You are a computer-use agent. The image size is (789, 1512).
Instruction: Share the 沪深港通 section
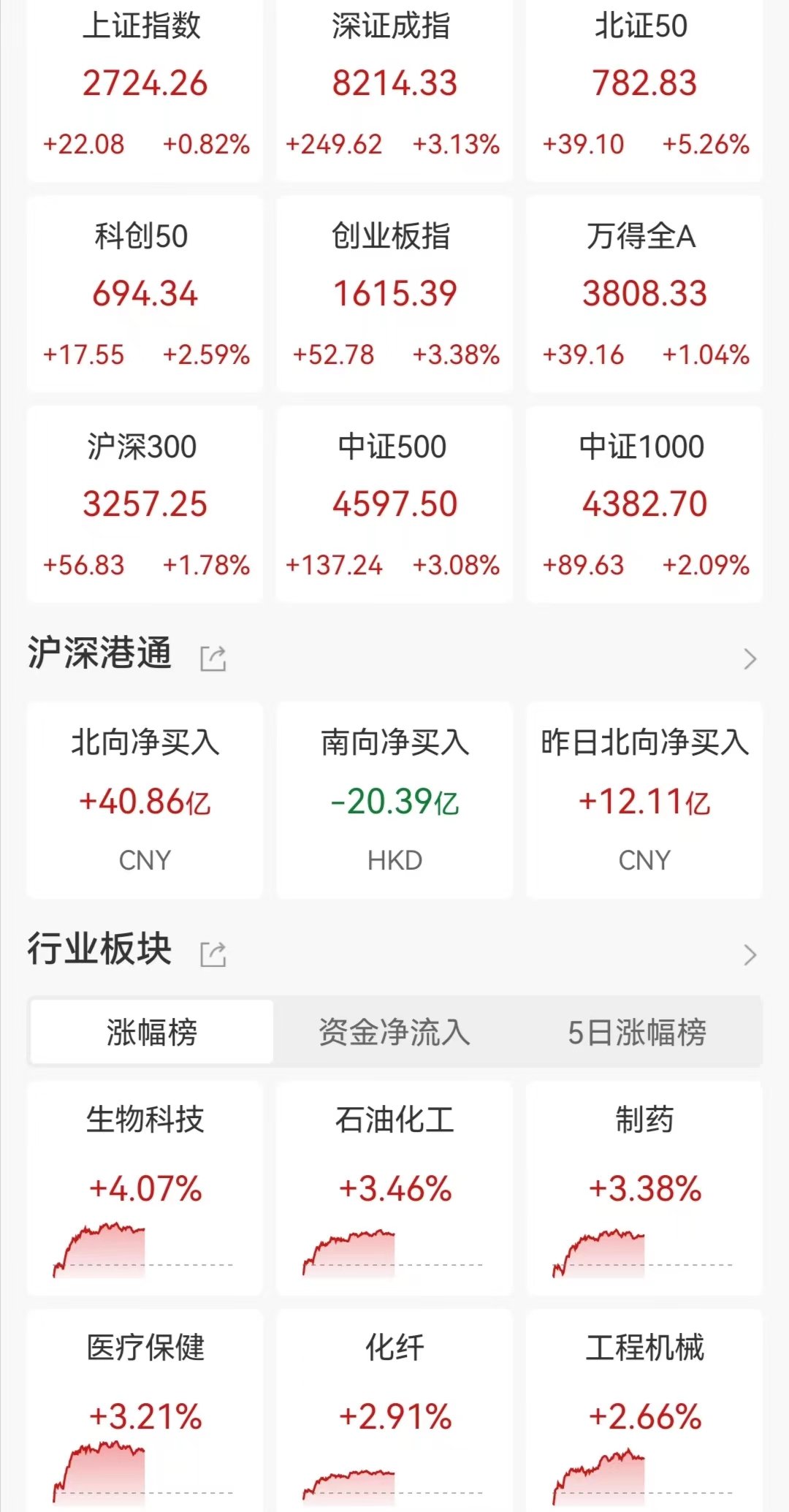click(213, 658)
